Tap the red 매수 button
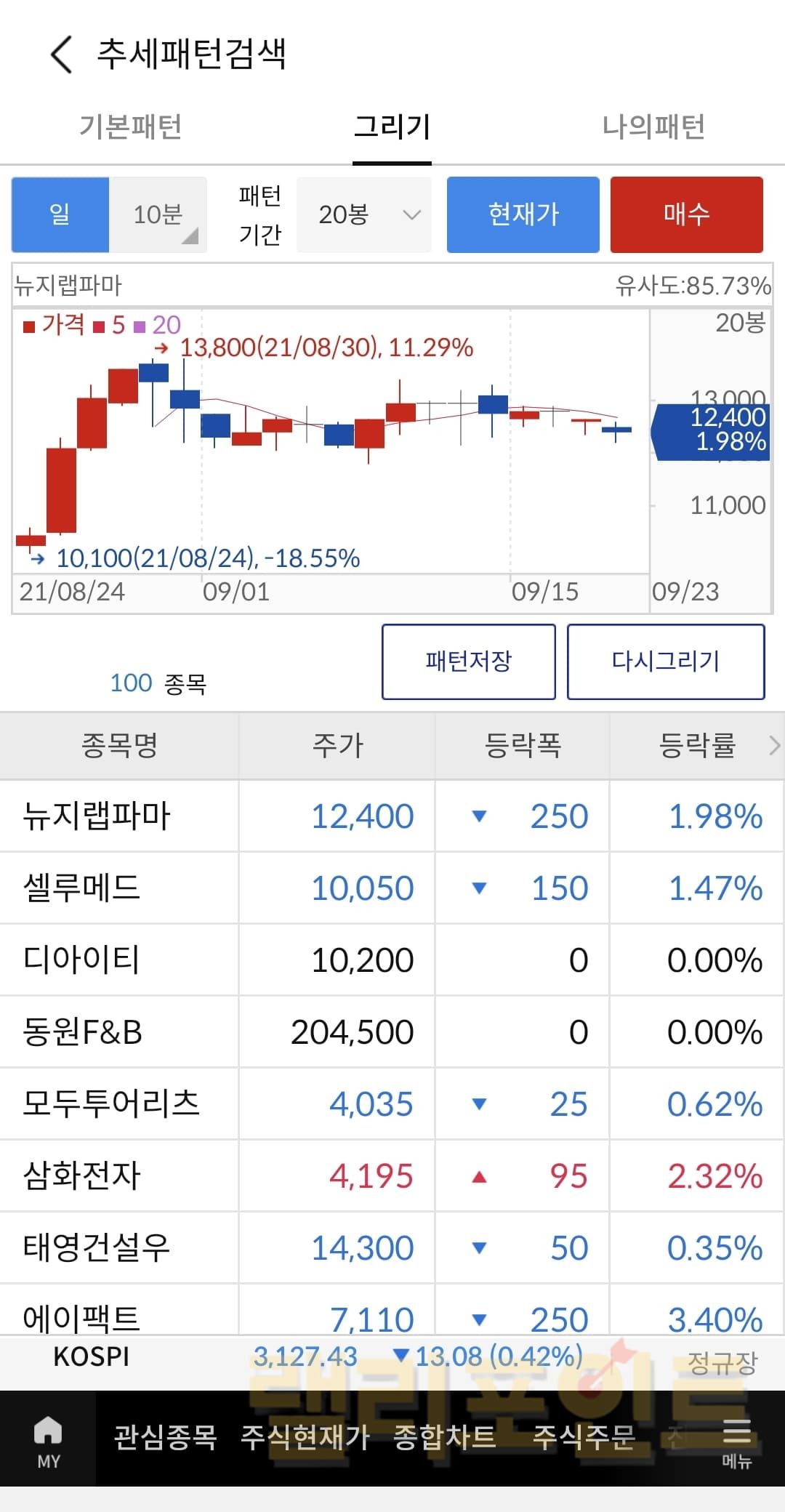Image resolution: width=785 pixels, height=1512 pixels. 686,214
